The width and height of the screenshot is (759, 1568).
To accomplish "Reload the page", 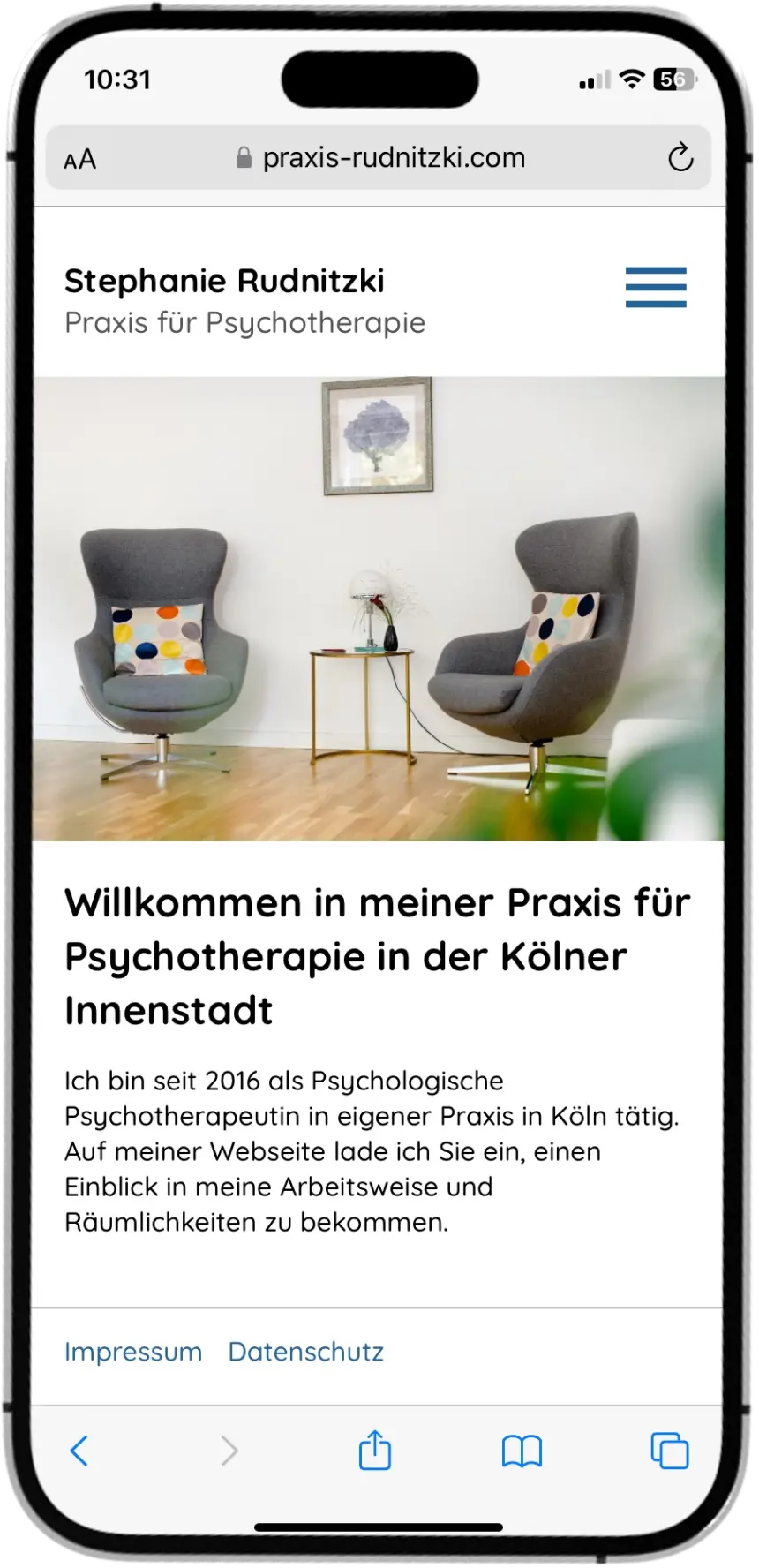I will [680, 158].
